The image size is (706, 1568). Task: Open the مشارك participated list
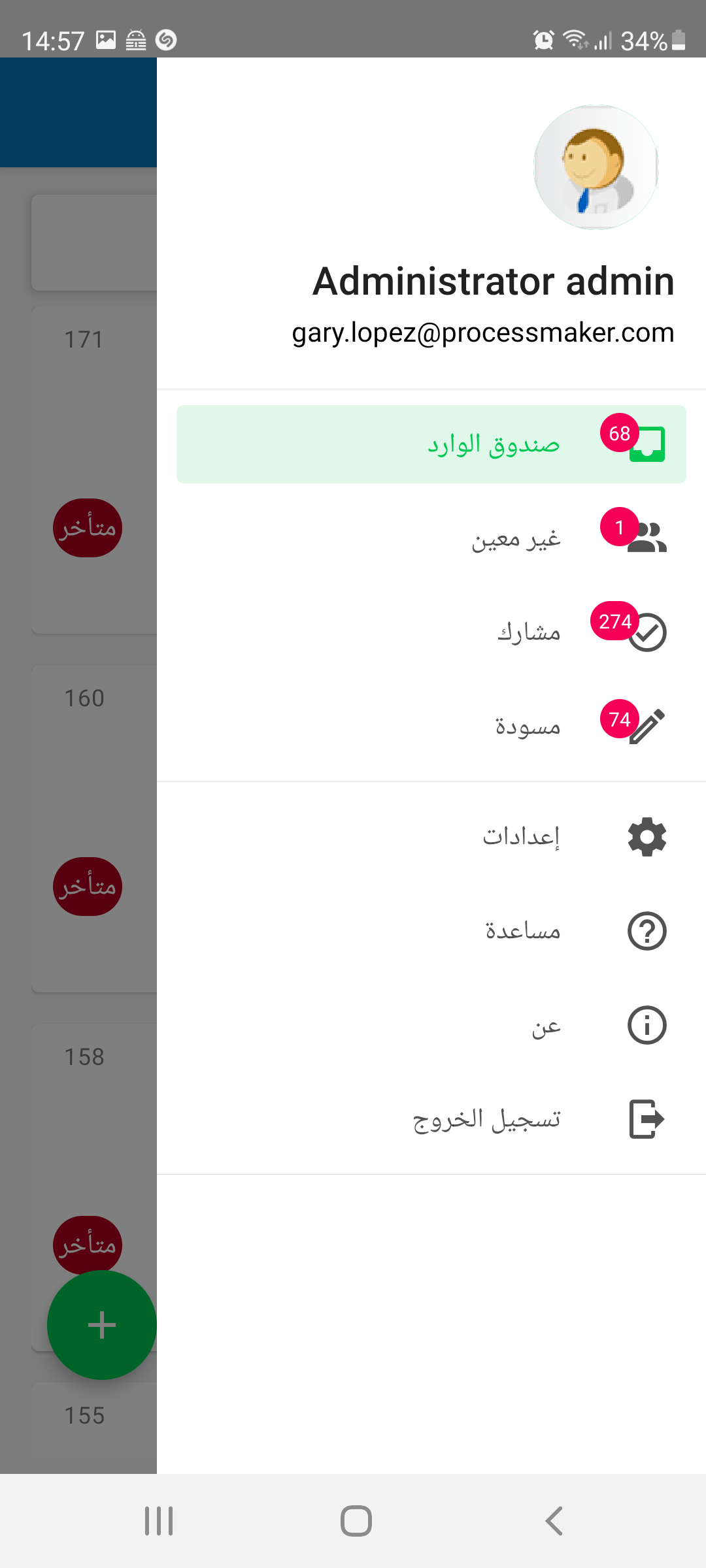431,632
